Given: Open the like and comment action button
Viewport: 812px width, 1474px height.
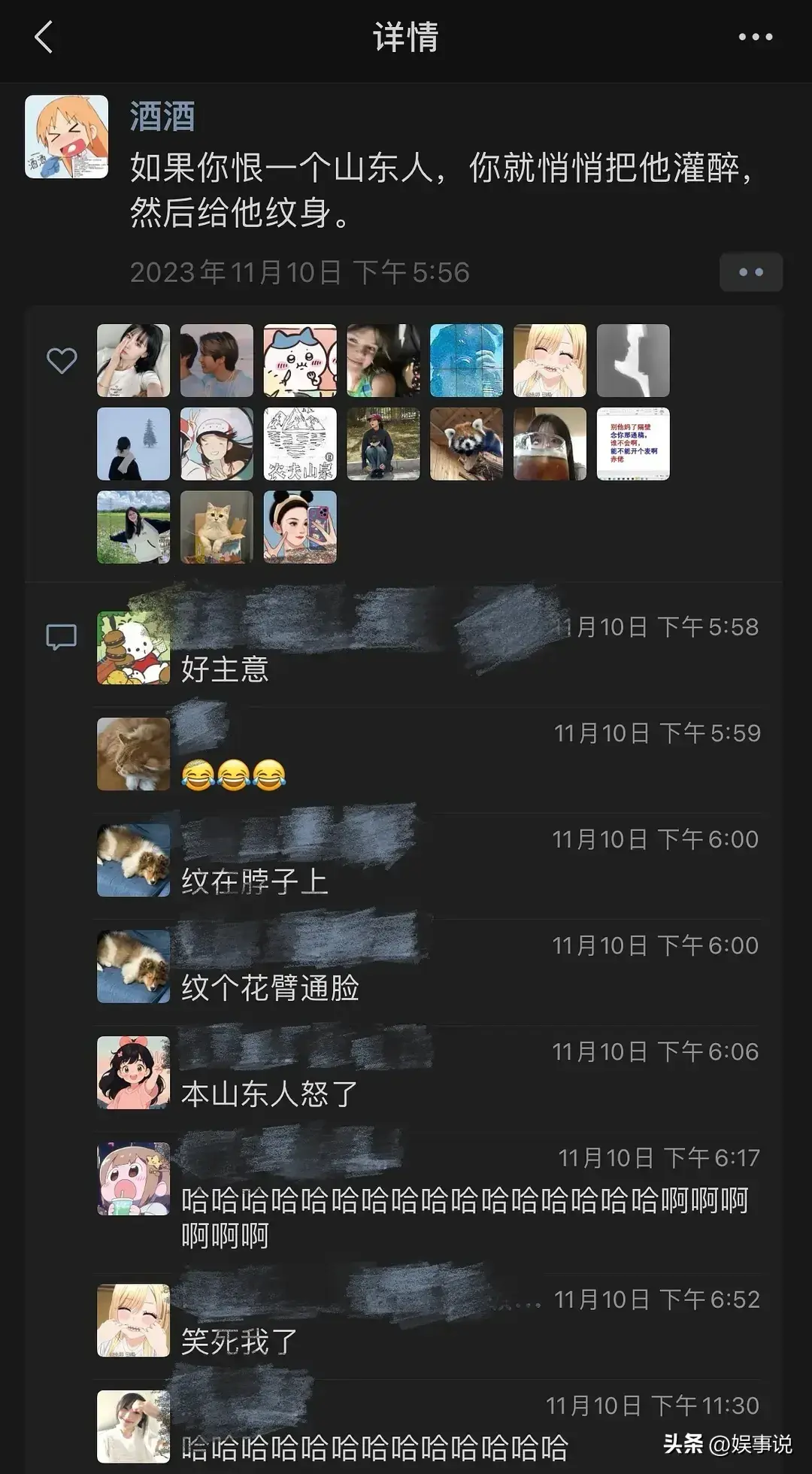Looking at the screenshot, I should coord(750,272).
